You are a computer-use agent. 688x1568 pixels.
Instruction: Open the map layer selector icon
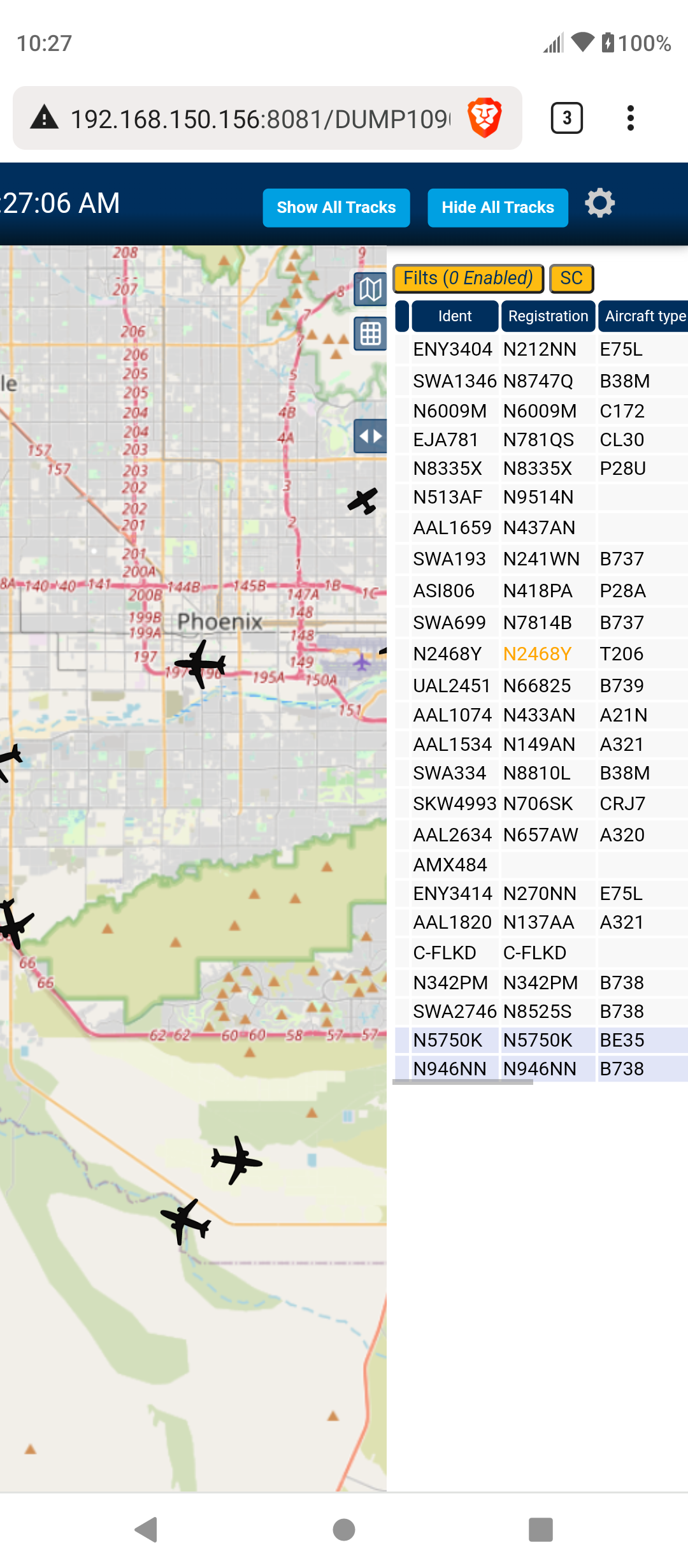coord(370,290)
